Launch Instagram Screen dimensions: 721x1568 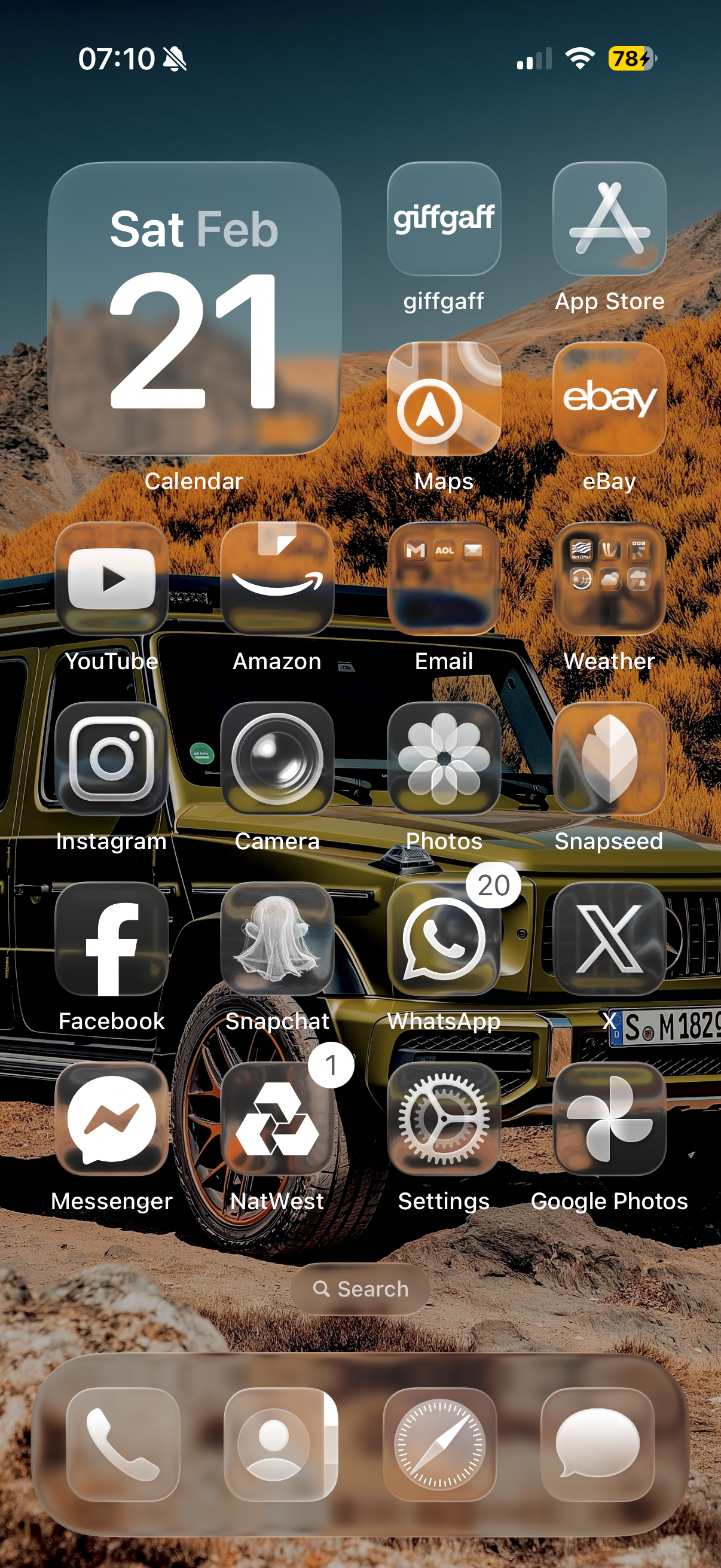112,759
